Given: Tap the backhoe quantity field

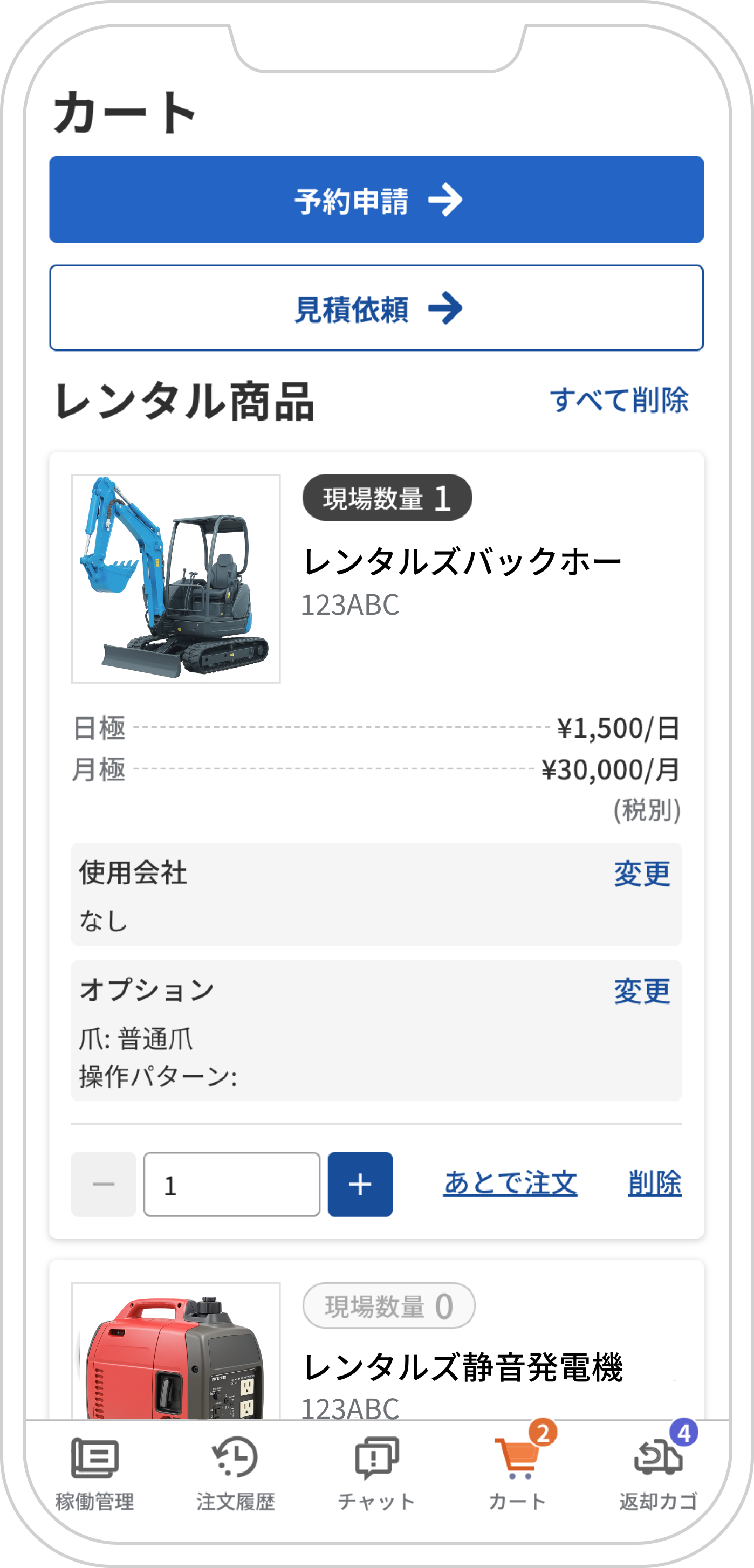Looking at the screenshot, I should pos(231,1184).
